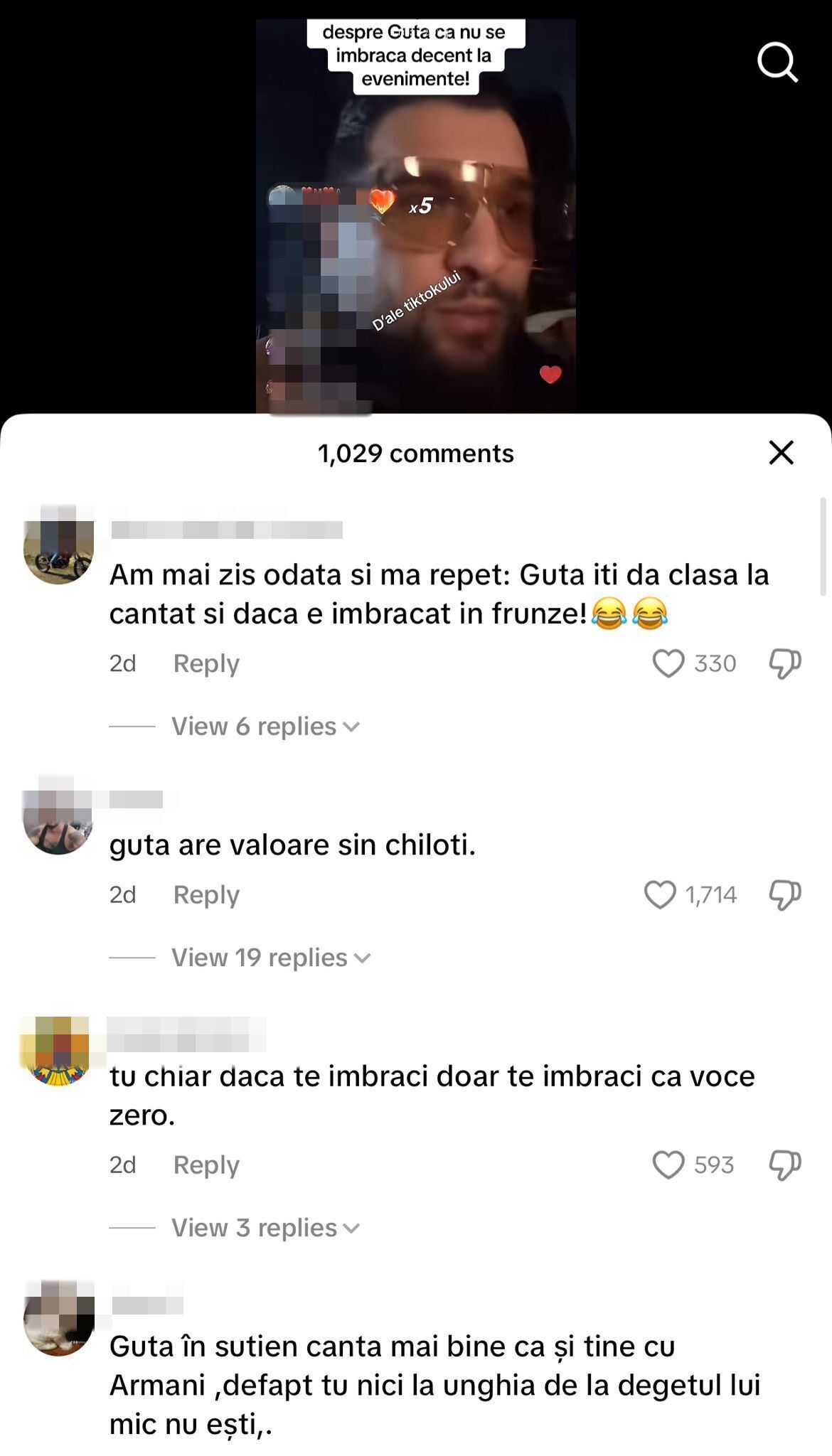The image size is (832, 1456).
Task: Like the 'voce zero' comment
Action: coord(668,1165)
